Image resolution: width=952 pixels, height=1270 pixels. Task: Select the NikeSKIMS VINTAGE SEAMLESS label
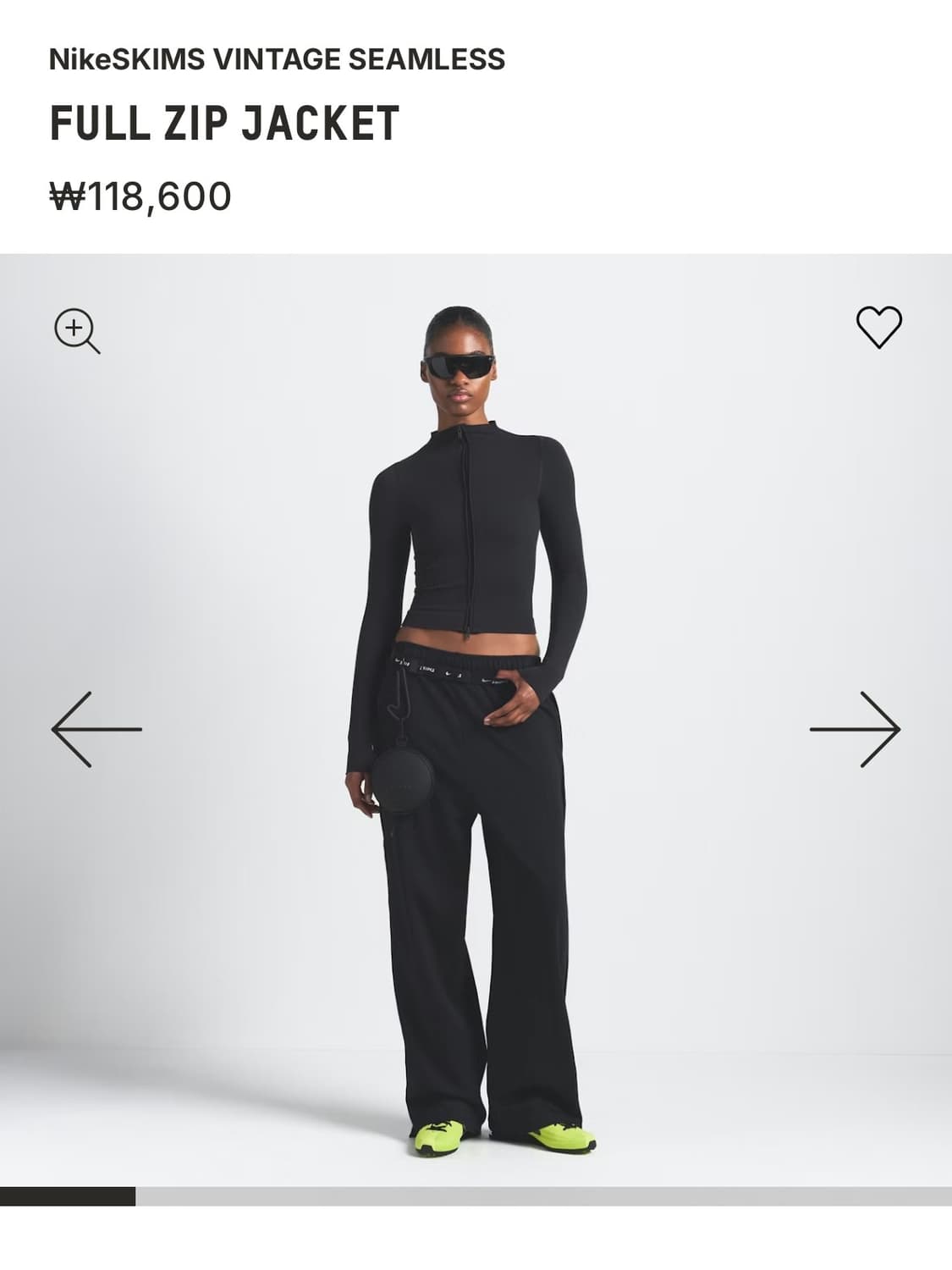coord(277,59)
